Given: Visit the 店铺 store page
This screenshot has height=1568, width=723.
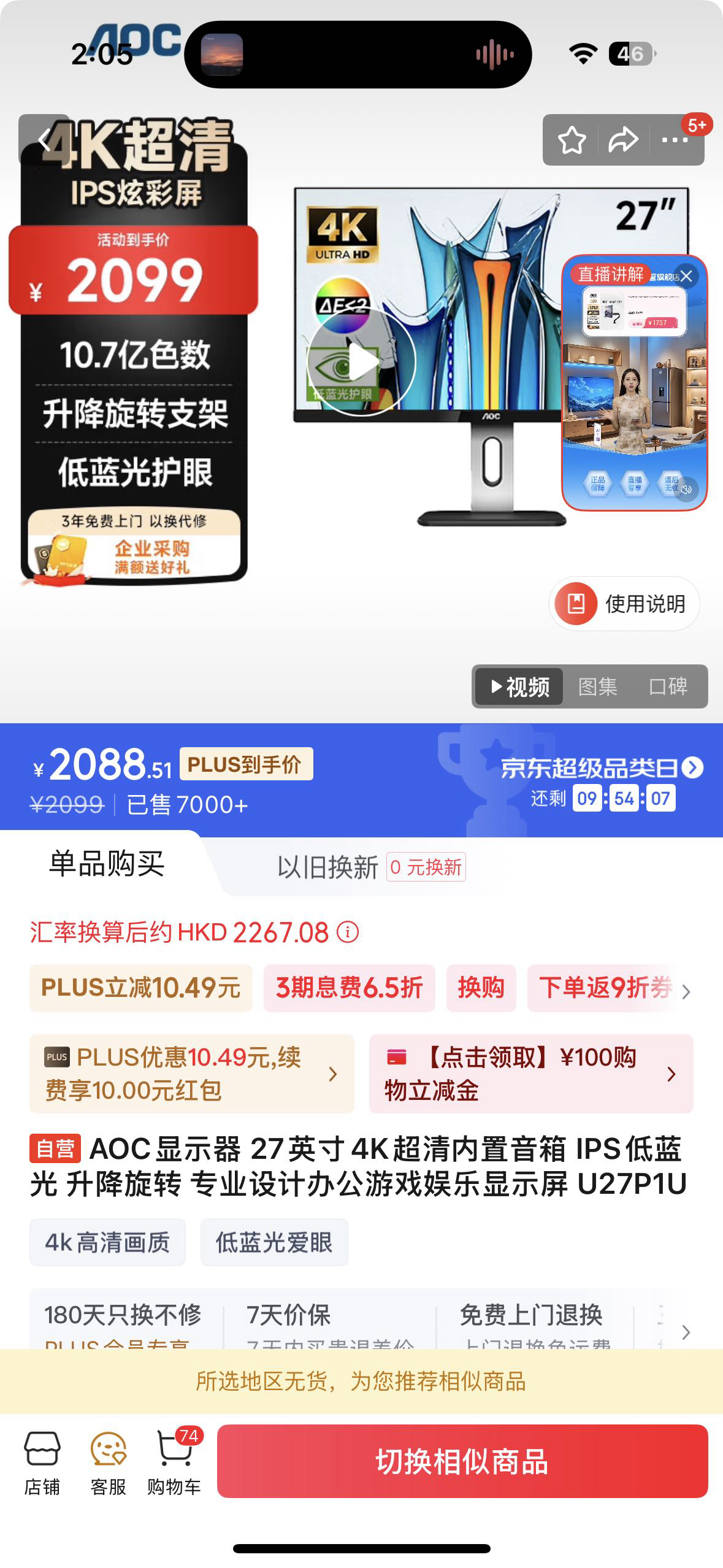Looking at the screenshot, I should 42,1462.
